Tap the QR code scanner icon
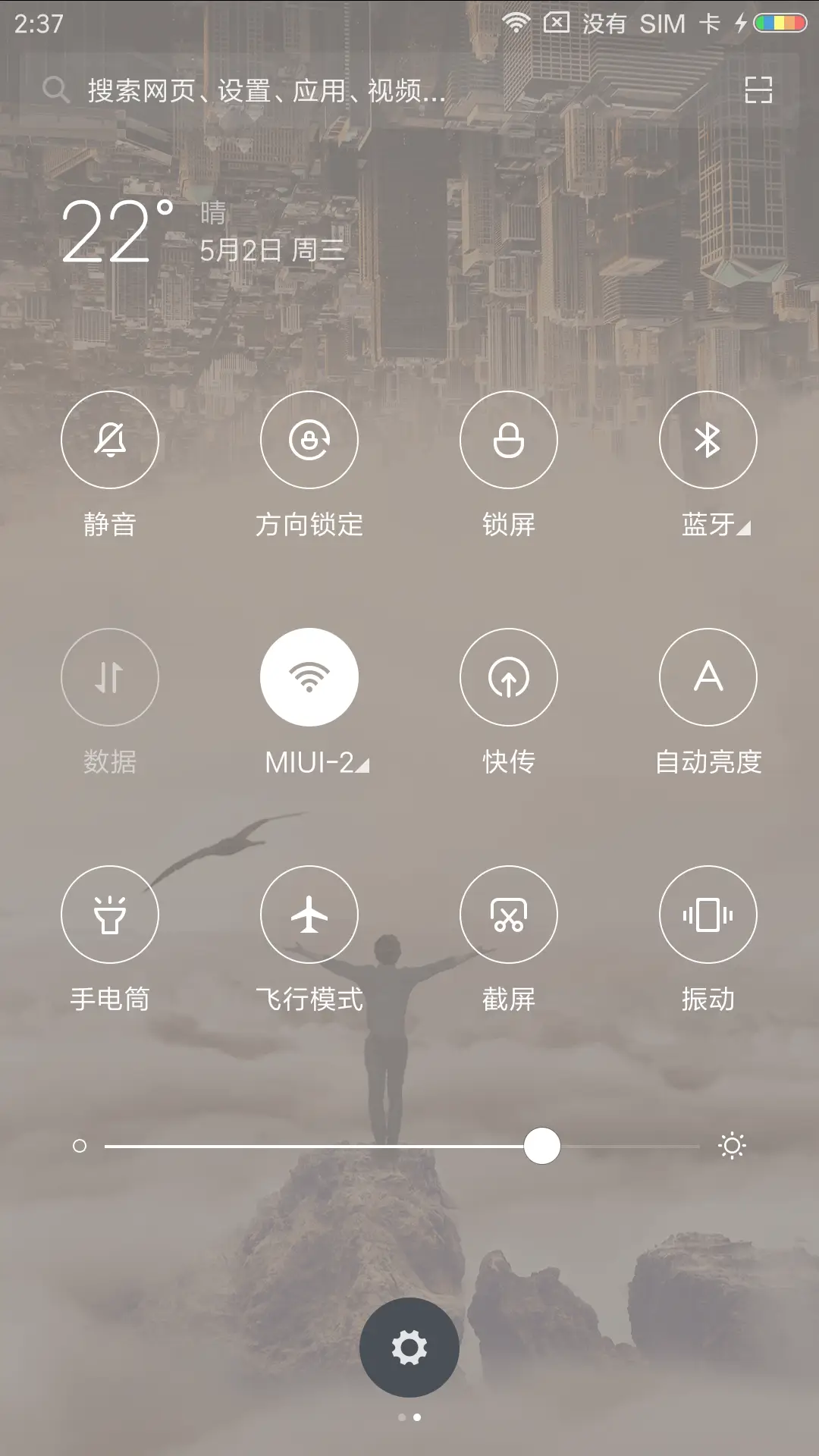 tap(758, 90)
